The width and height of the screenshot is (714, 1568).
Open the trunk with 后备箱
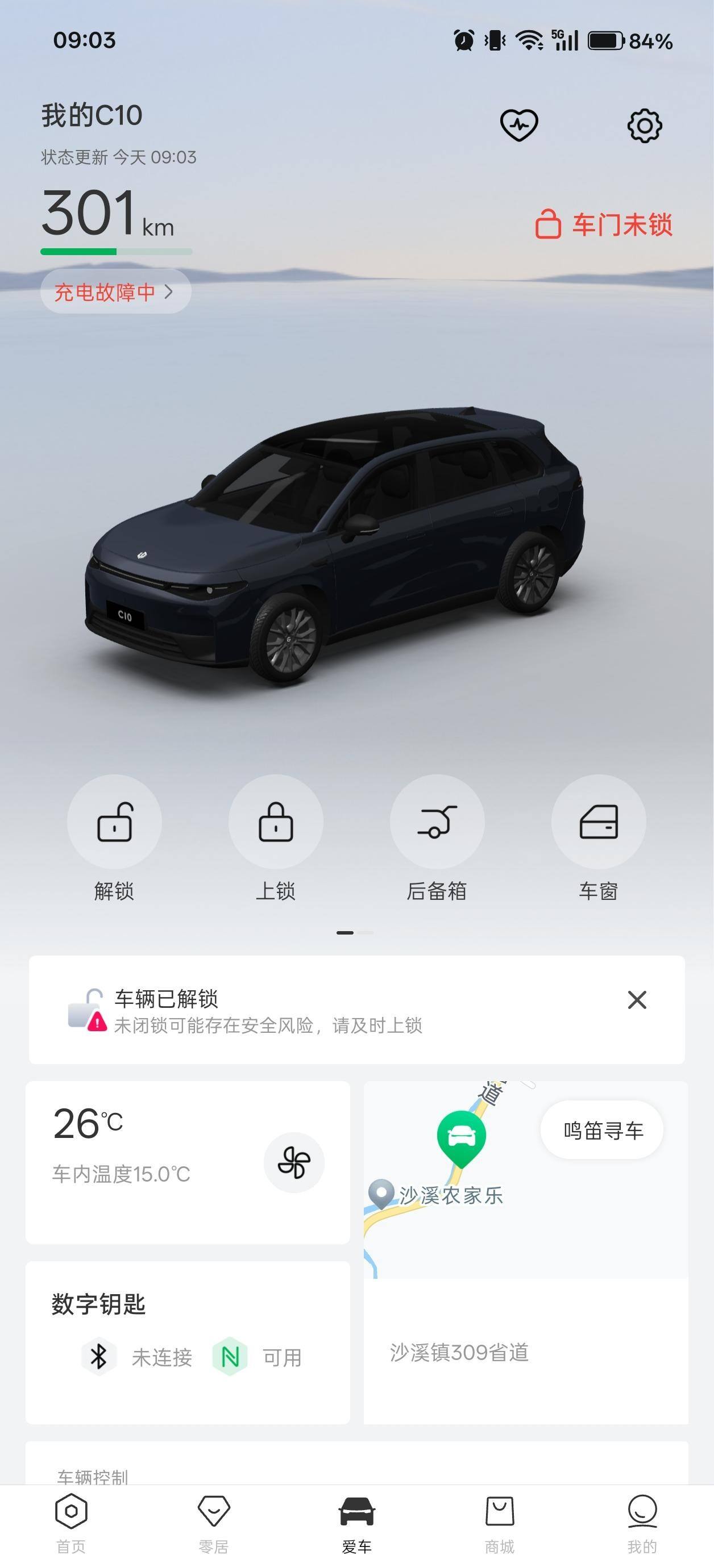[437, 823]
